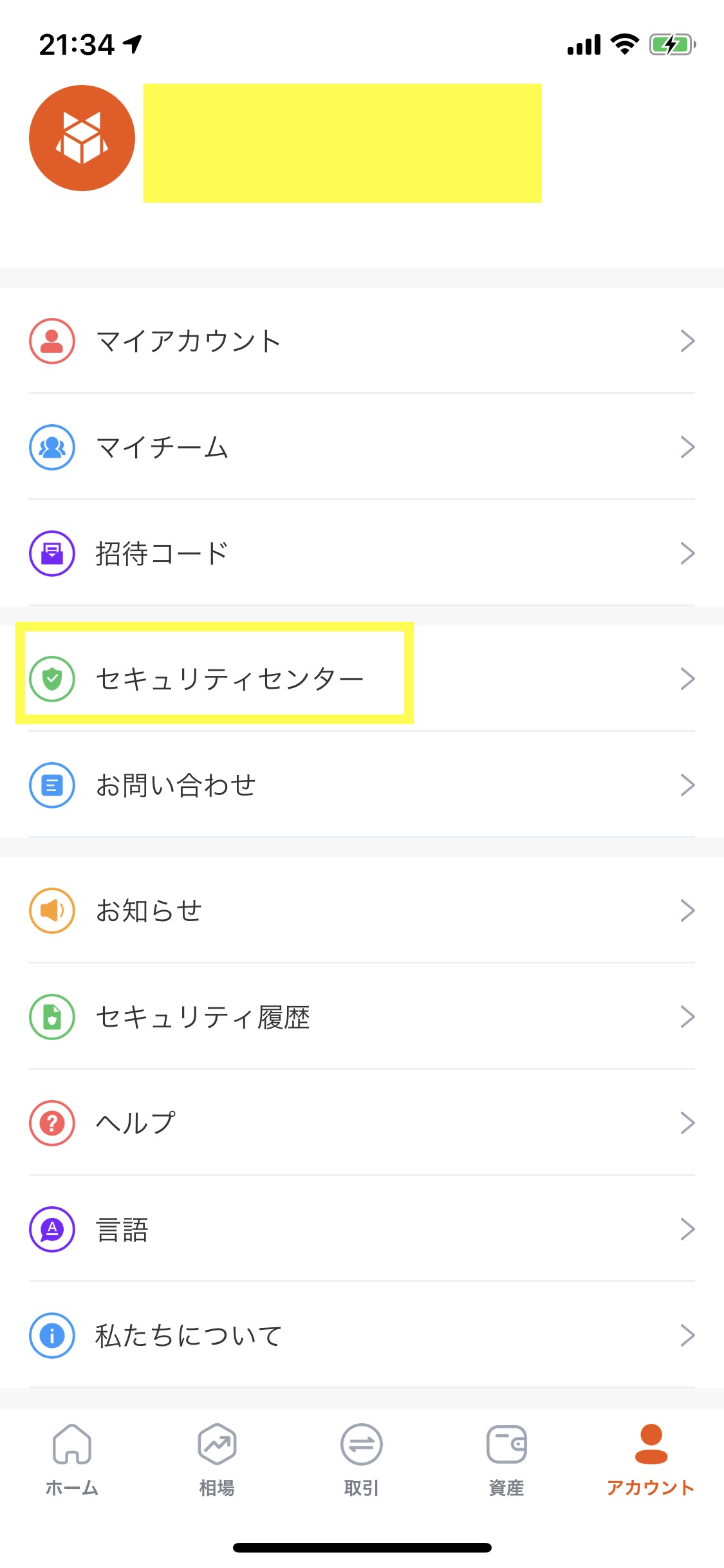Tap the orange profile avatar
Viewport: 724px width, 1568px height.
tap(82, 138)
